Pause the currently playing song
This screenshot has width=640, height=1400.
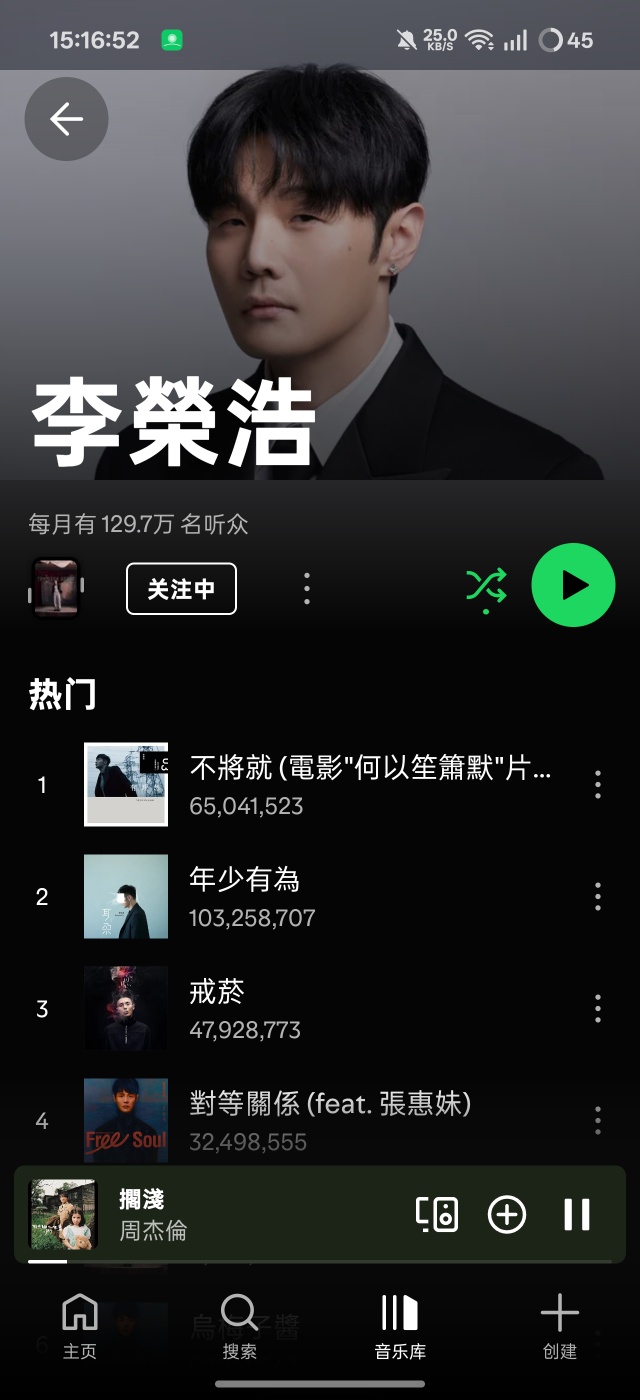(577, 1214)
